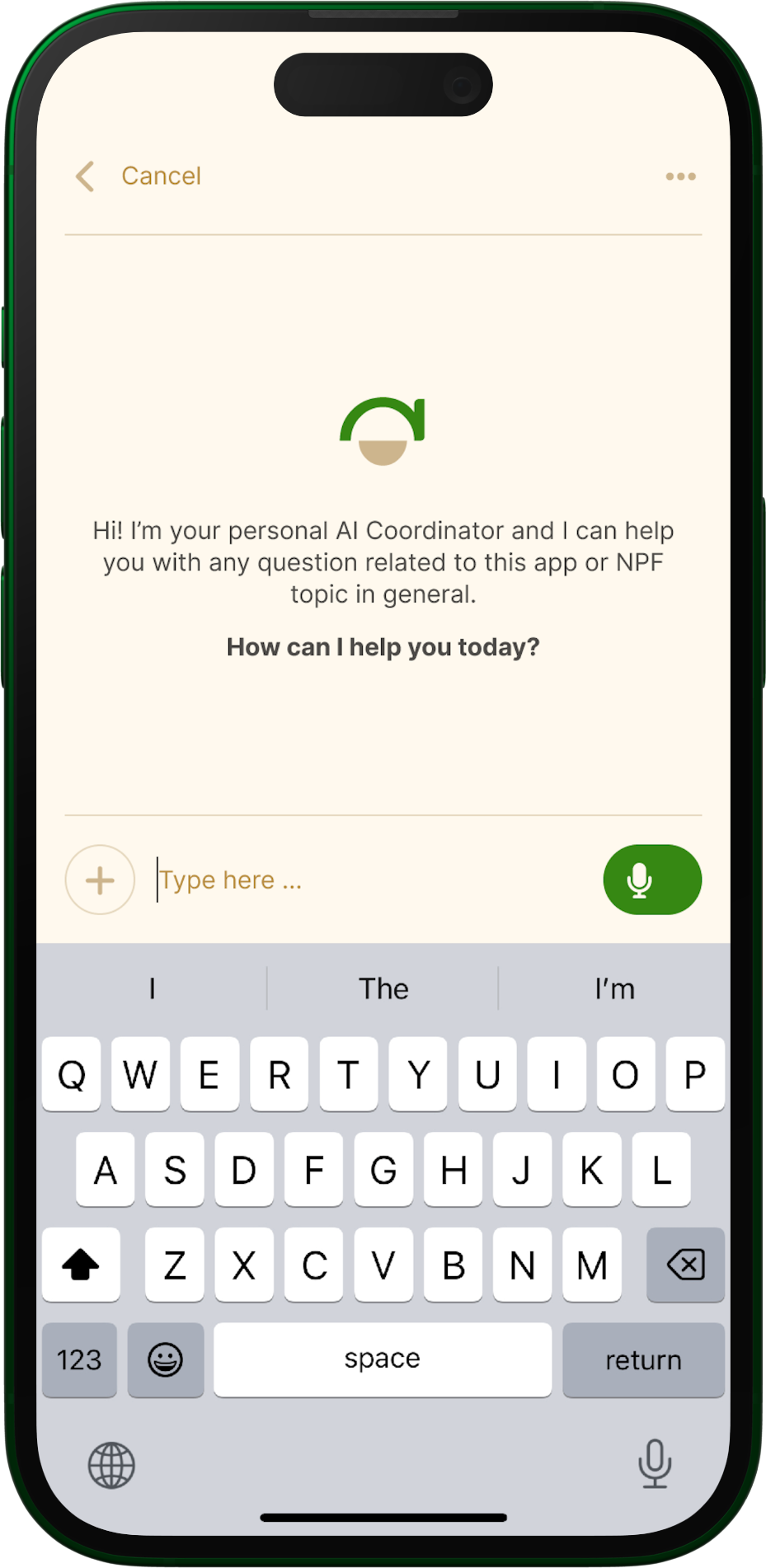Open the emoji keyboard

click(166, 1359)
